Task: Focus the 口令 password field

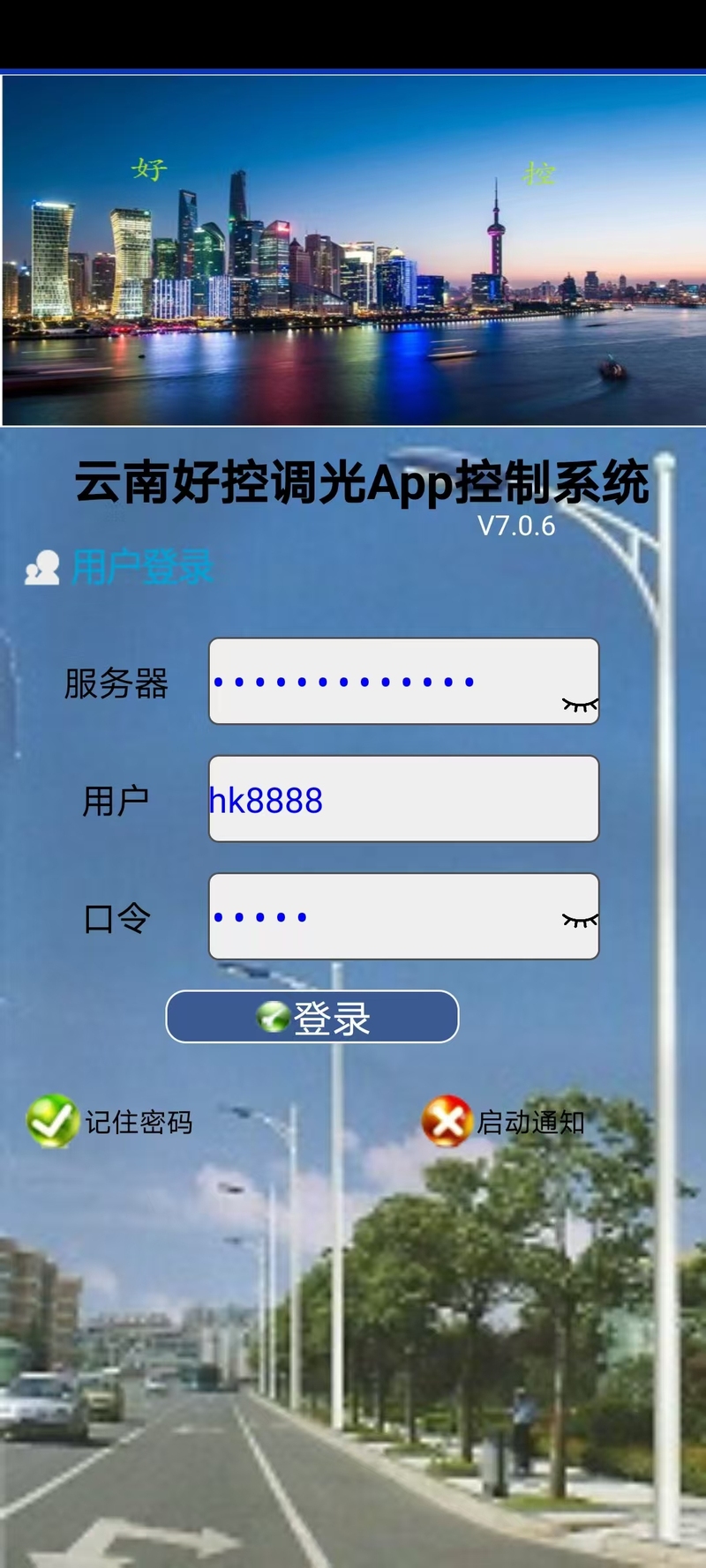Action: (403, 916)
